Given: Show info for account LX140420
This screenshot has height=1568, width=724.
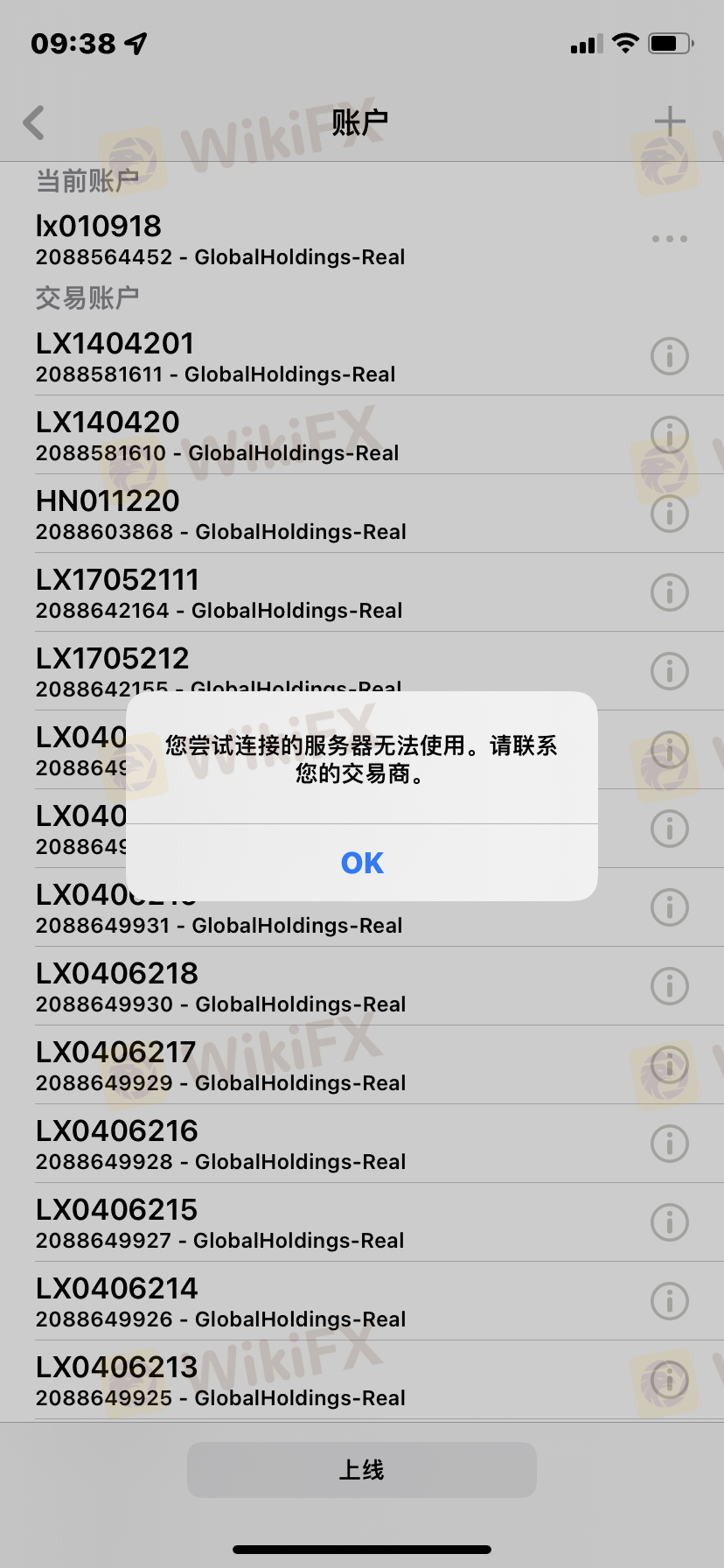Looking at the screenshot, I should [x=670, y=435].
